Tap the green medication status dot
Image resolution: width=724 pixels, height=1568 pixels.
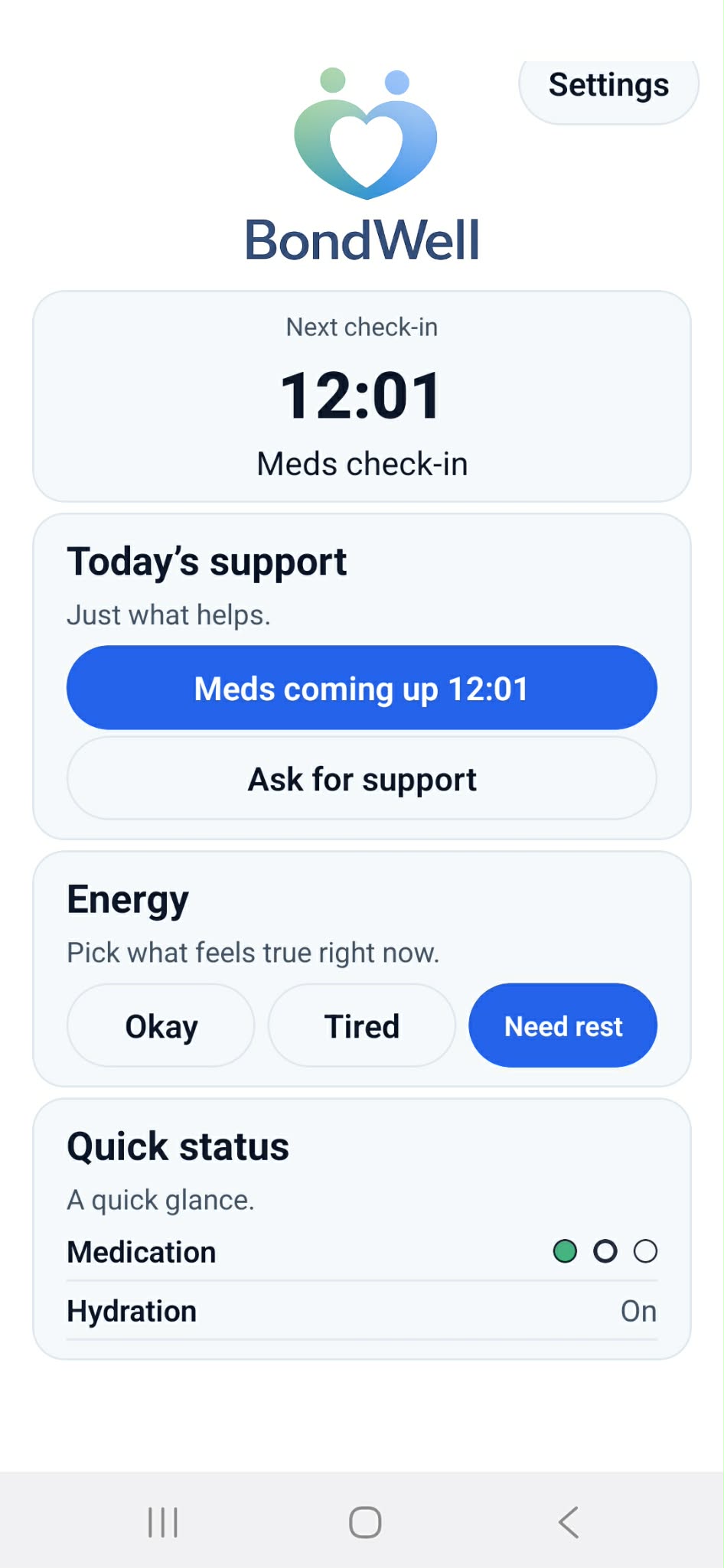565,1251
